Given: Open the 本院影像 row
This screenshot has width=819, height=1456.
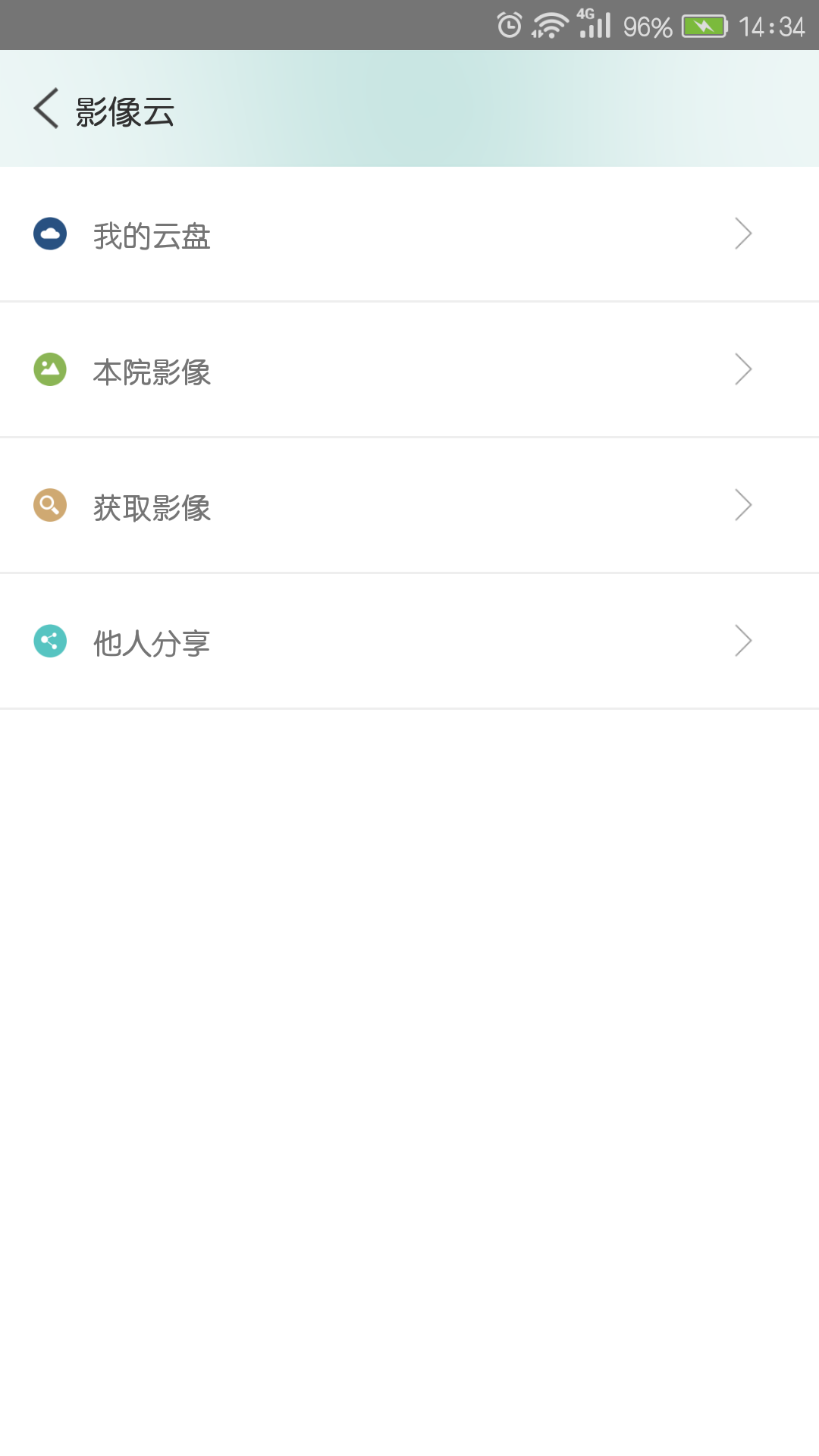Looking at the screenshot, I should click(x=409, y=370).
